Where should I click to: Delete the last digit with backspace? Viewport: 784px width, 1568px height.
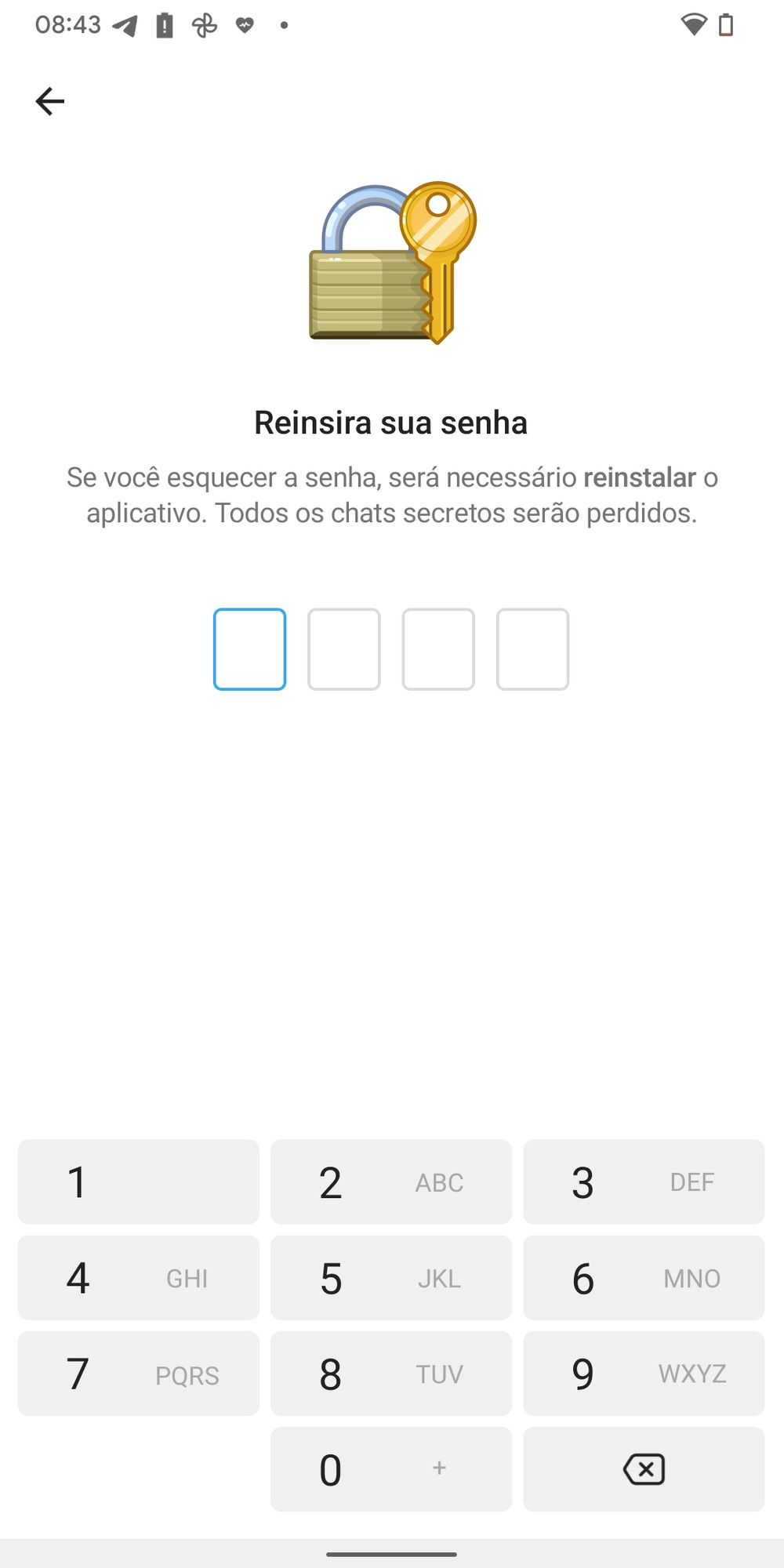click(x=643, y=1468)
